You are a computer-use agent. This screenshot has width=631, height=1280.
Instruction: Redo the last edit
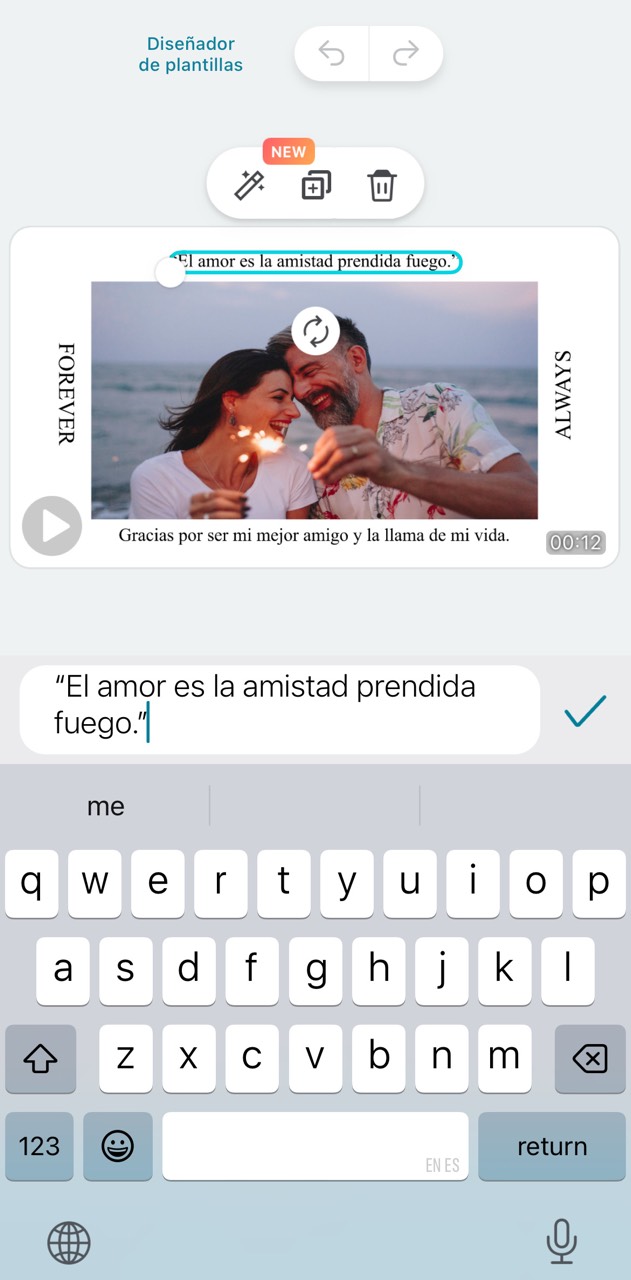[x=405, y=54]
